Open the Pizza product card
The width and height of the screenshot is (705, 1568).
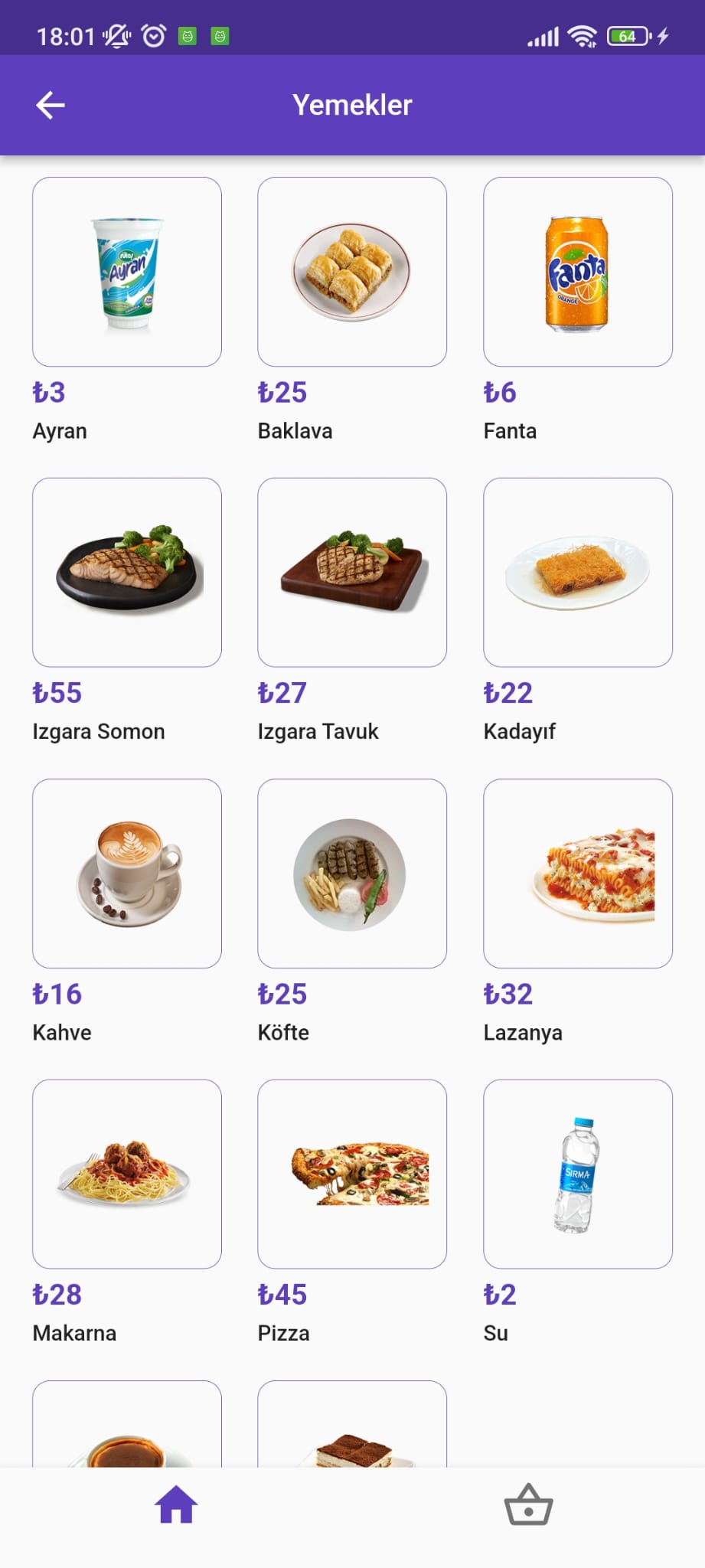pos(352,1174)
